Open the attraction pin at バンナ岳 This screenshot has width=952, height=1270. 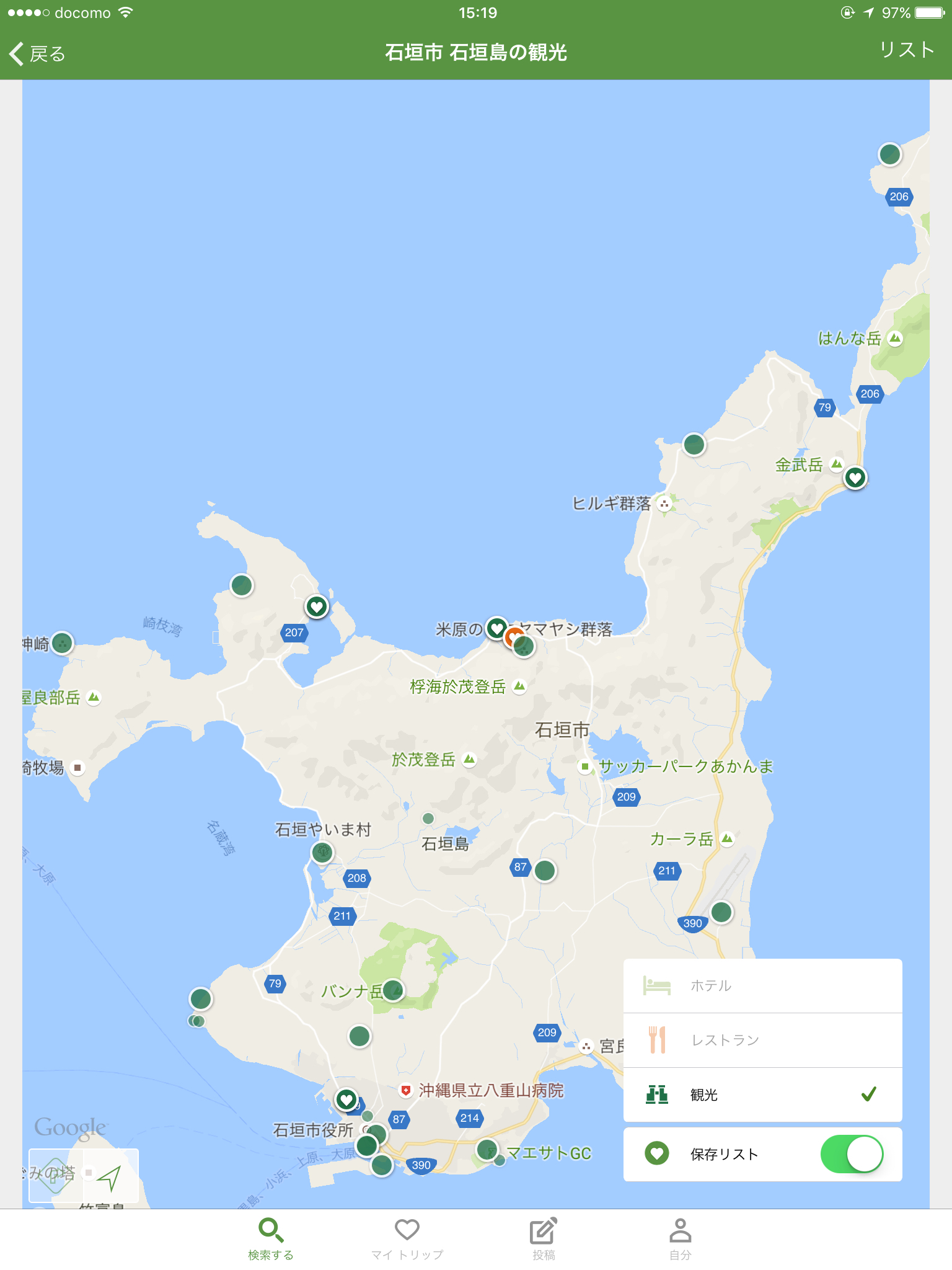[x=393, y=990]
